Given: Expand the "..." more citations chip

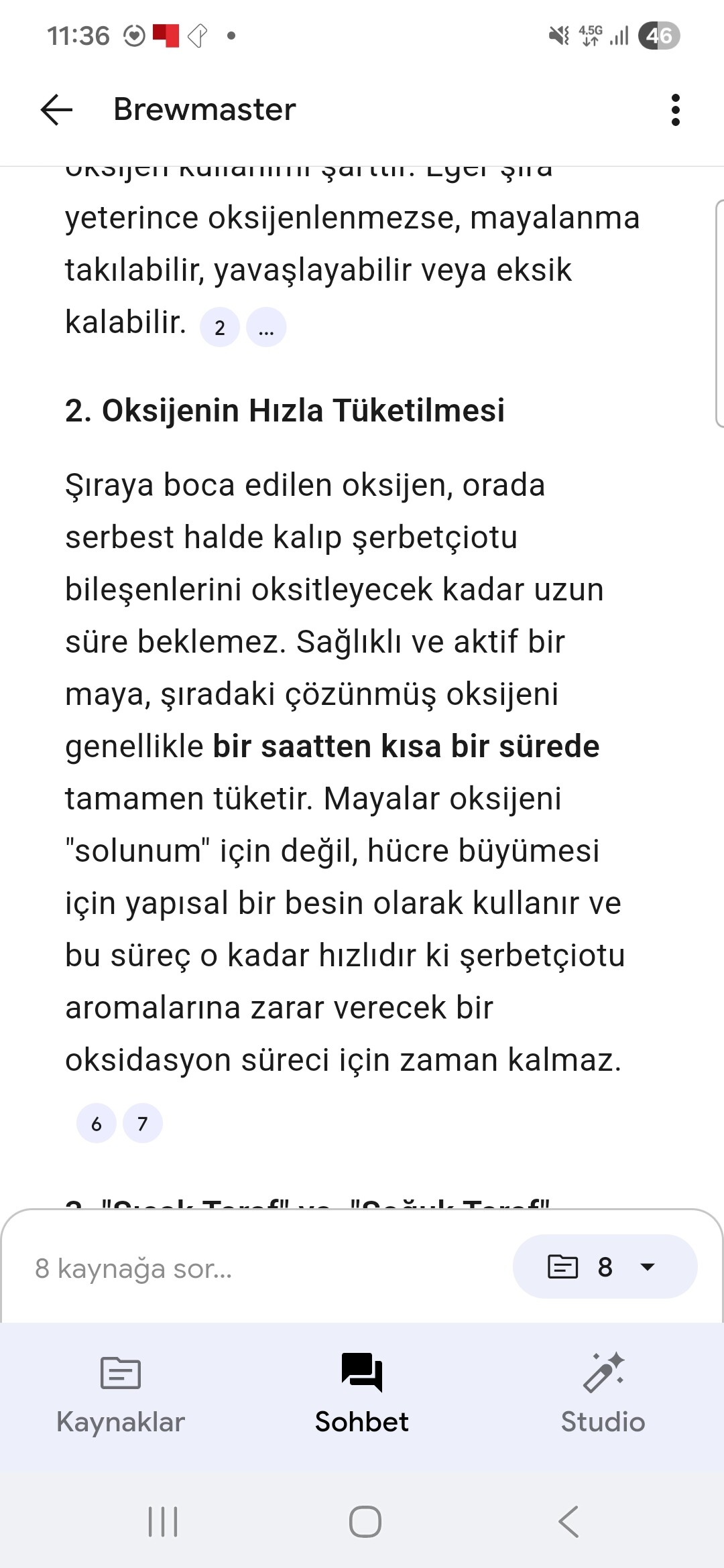Looking at the screenshot, I should point(266,328).
